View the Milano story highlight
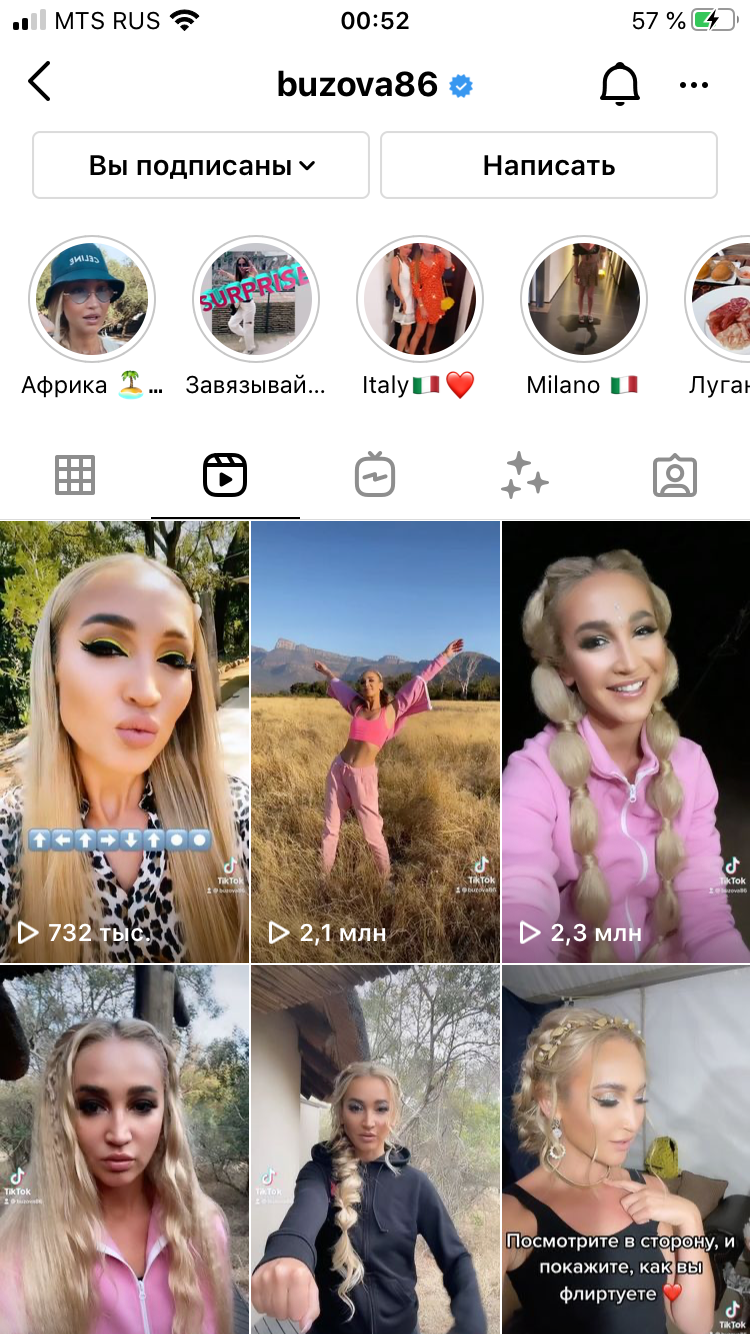Image resolution: width=750 pixels, height=1334 pixels. [x=584, y=299]
